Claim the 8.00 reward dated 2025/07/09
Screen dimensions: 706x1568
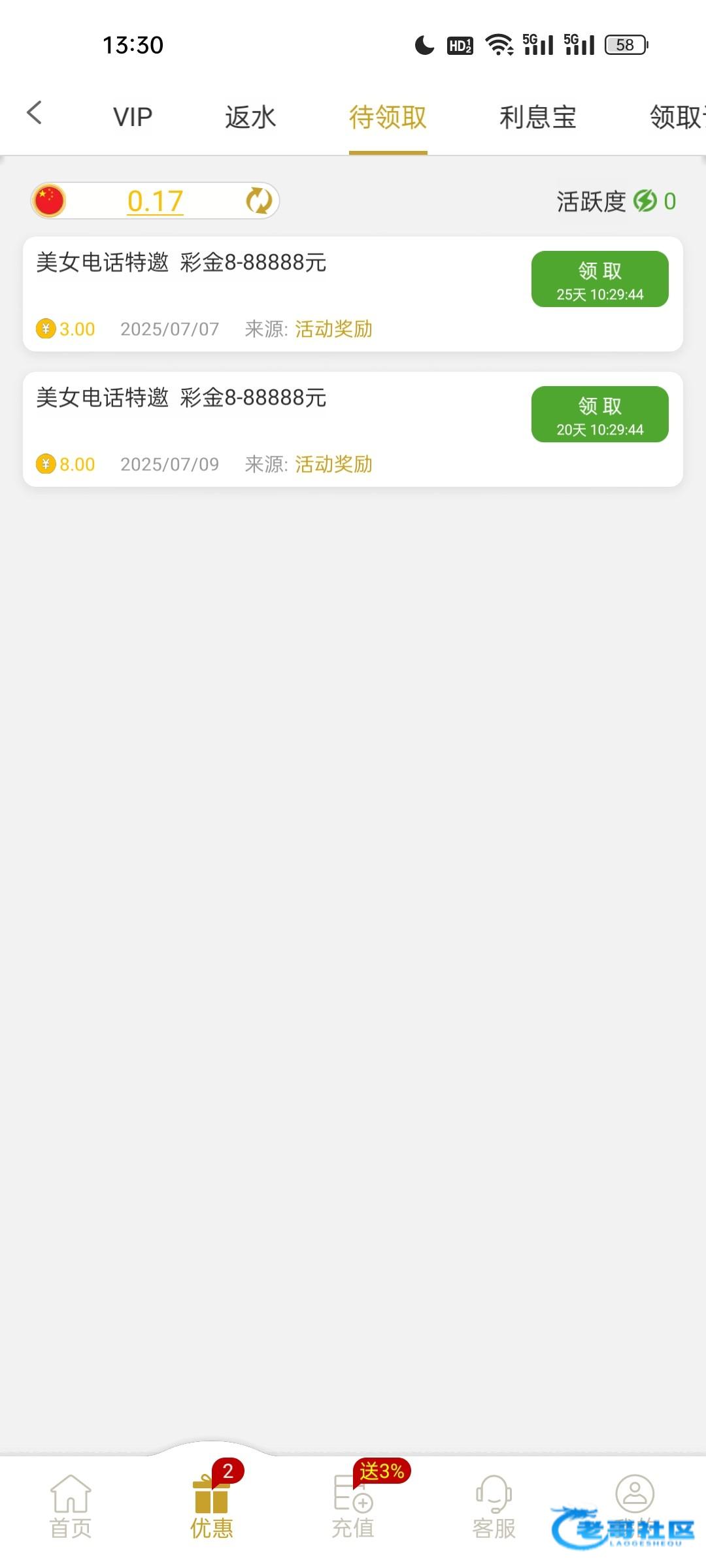(599, 414)
